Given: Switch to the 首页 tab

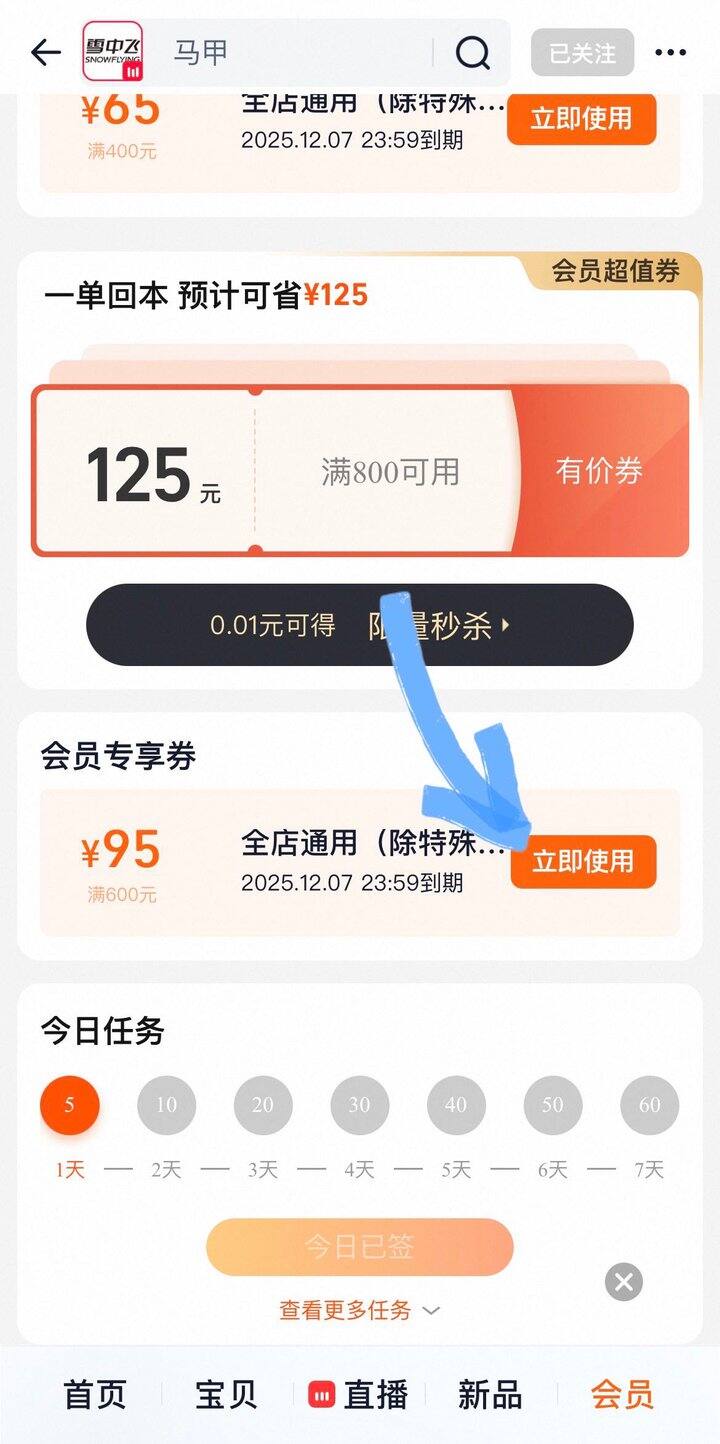Looking at the screenshot, I should [x=95, y=1394].
